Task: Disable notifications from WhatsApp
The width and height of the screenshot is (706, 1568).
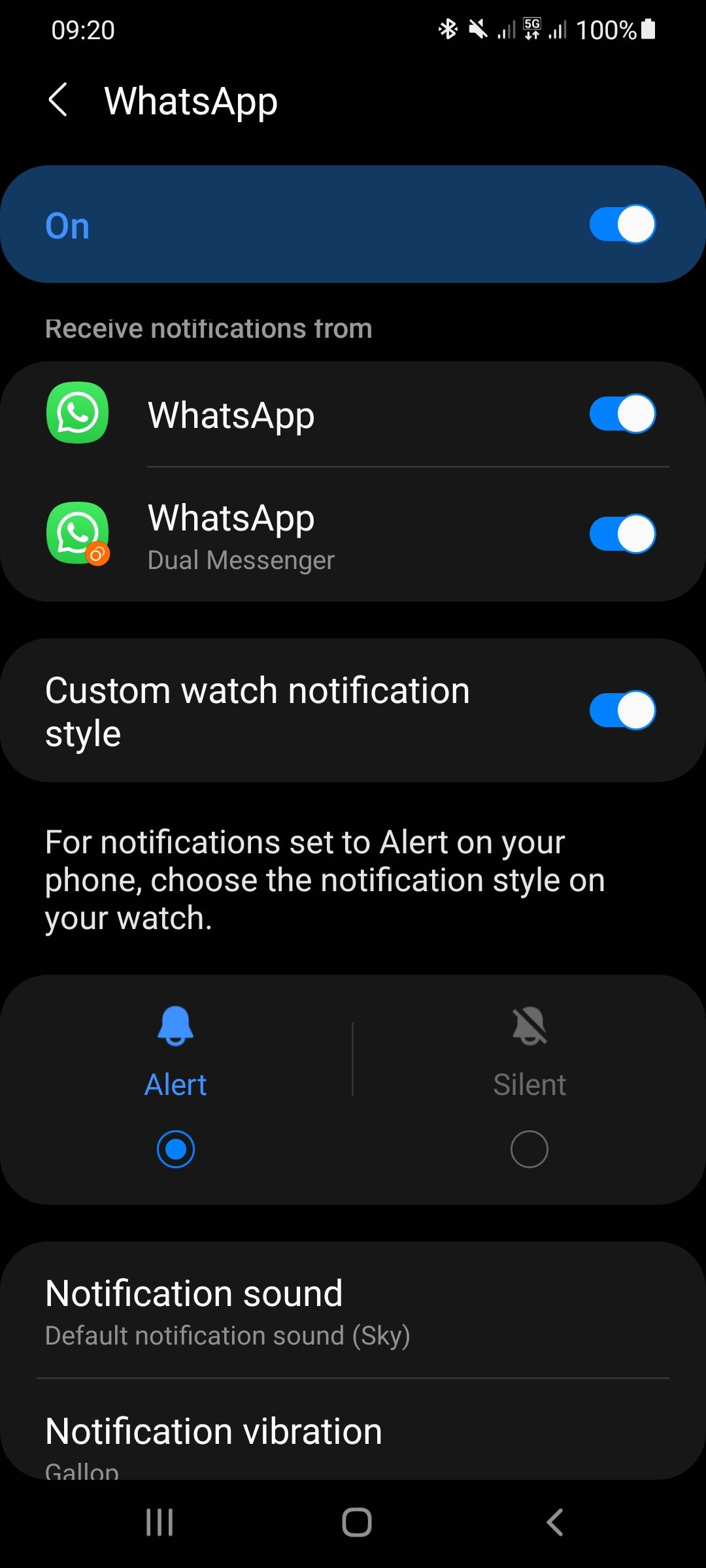Action: (622, 413)
